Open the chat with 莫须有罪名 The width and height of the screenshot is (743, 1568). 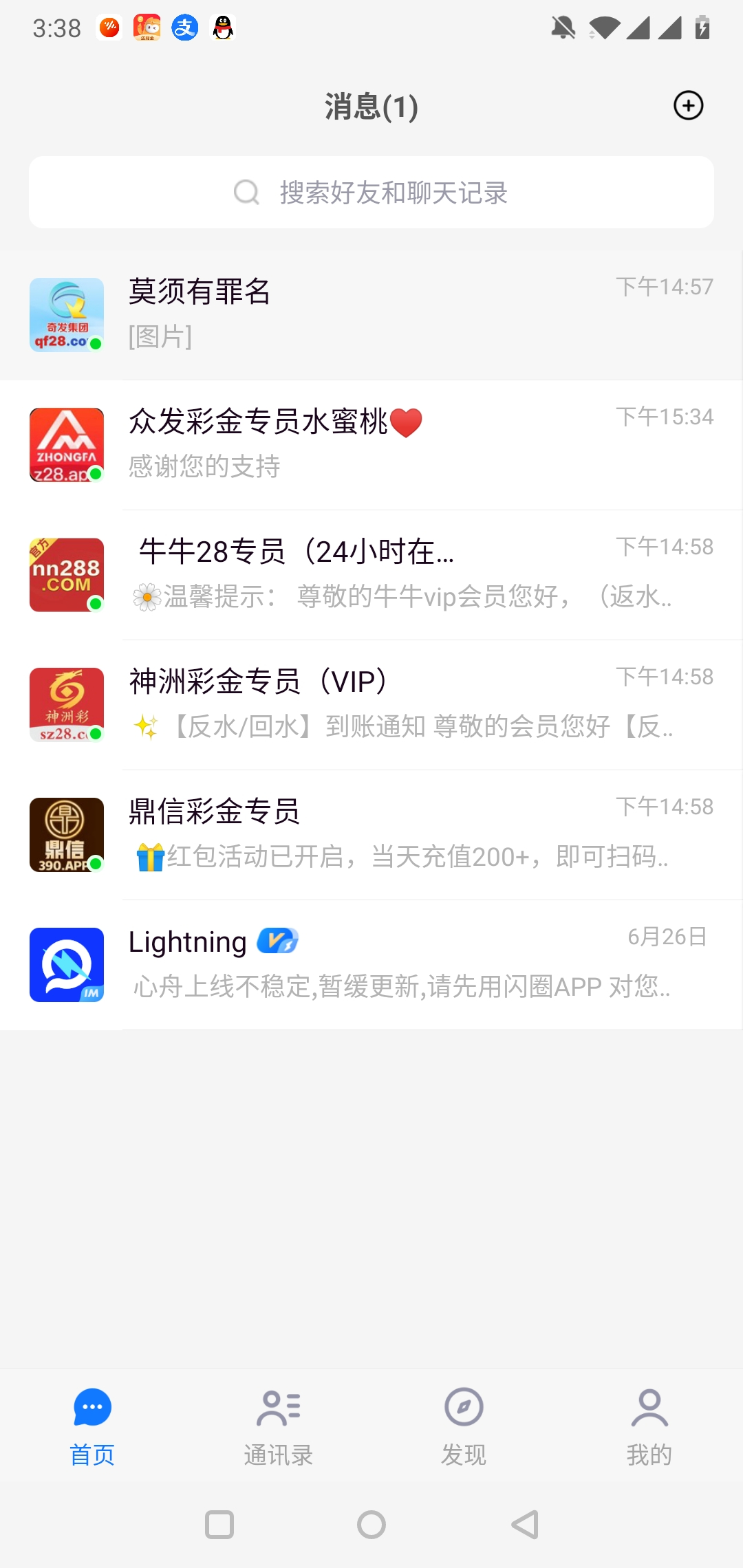(x=371, y=314)
